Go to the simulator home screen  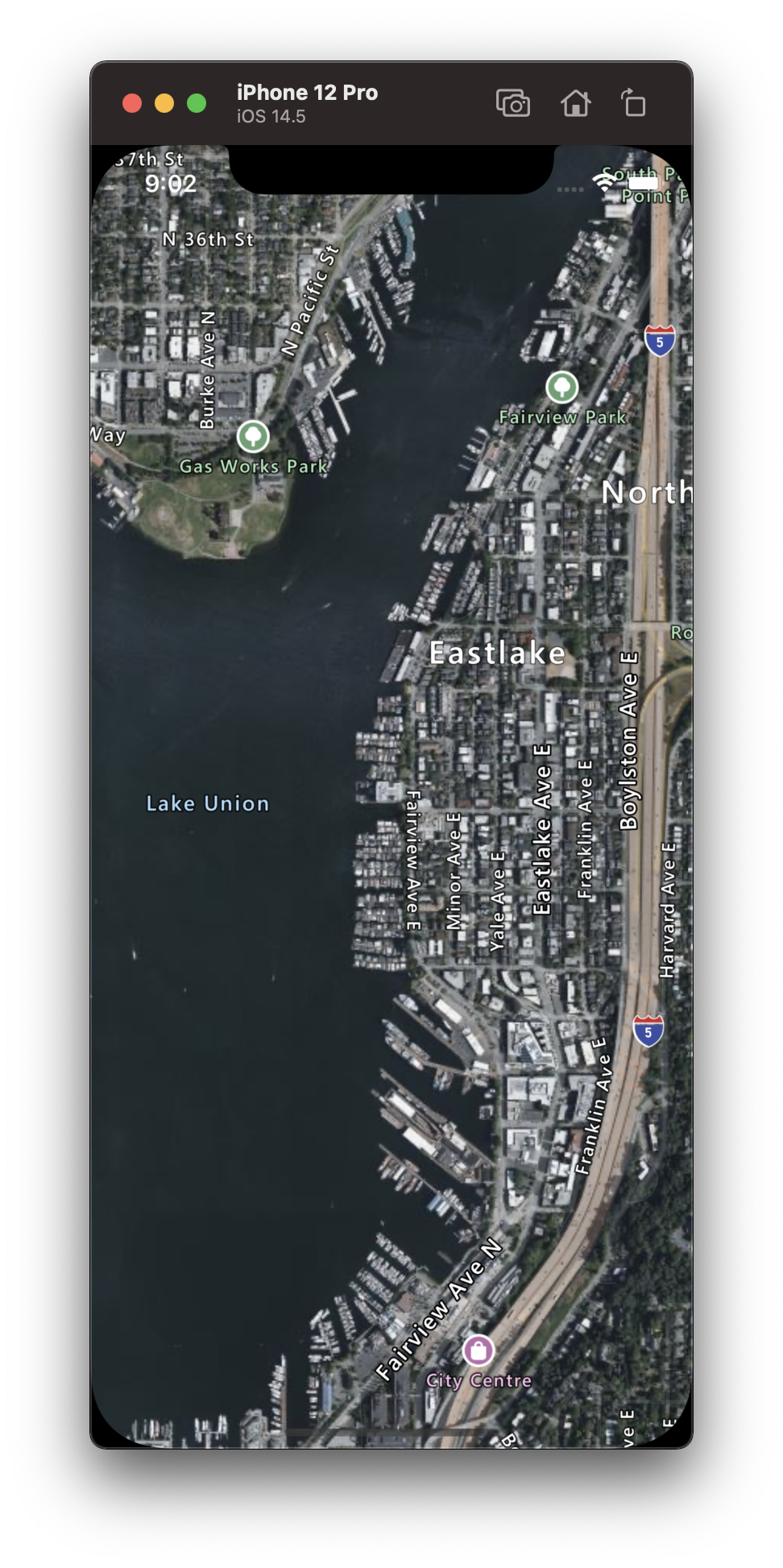pyautogui.click(x=575, y=104)
